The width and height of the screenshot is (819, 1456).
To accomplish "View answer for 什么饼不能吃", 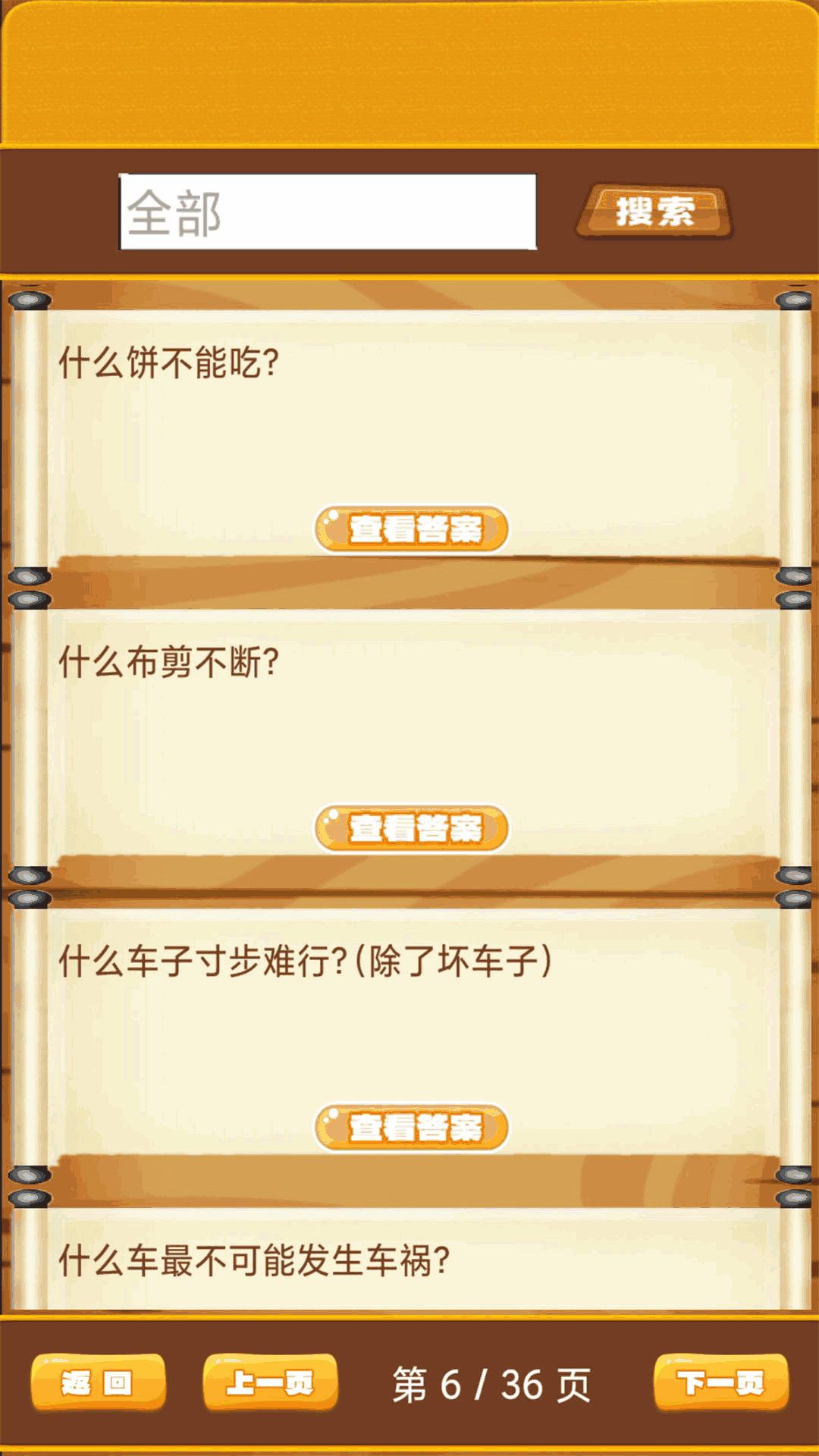I will coord(411,529).
